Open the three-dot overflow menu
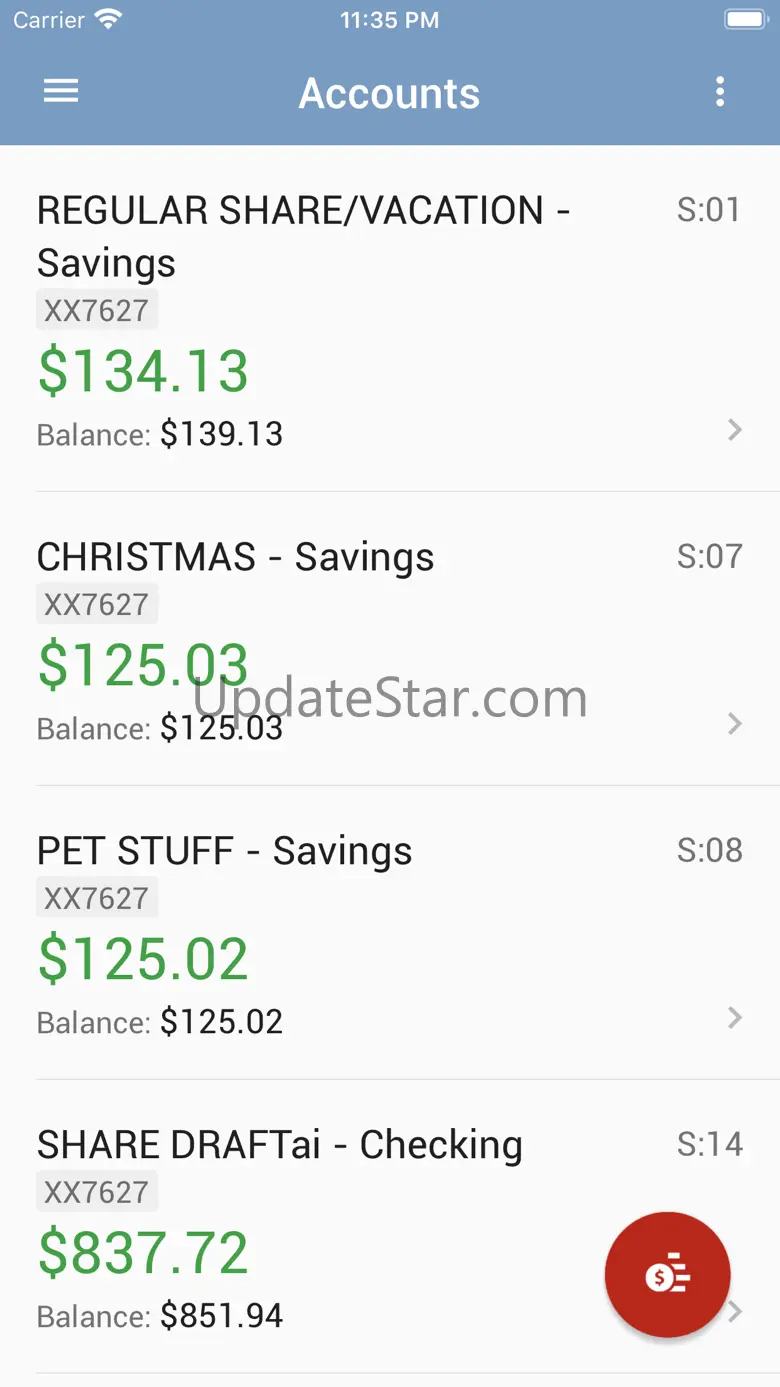Screen dimensions: 780x1387 [x=719, y=92]
